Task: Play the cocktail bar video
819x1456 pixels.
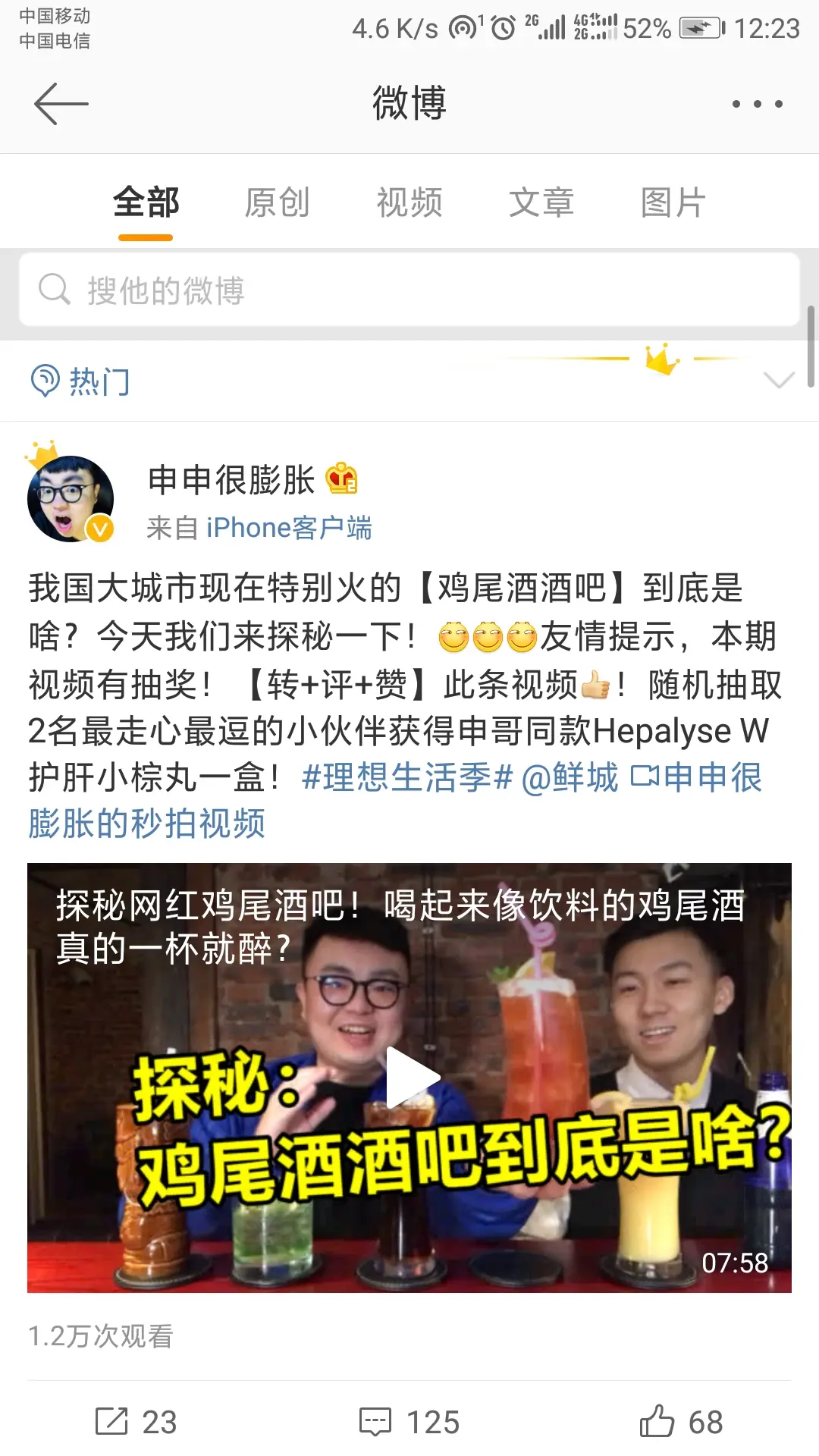Action: (409, 1077)
